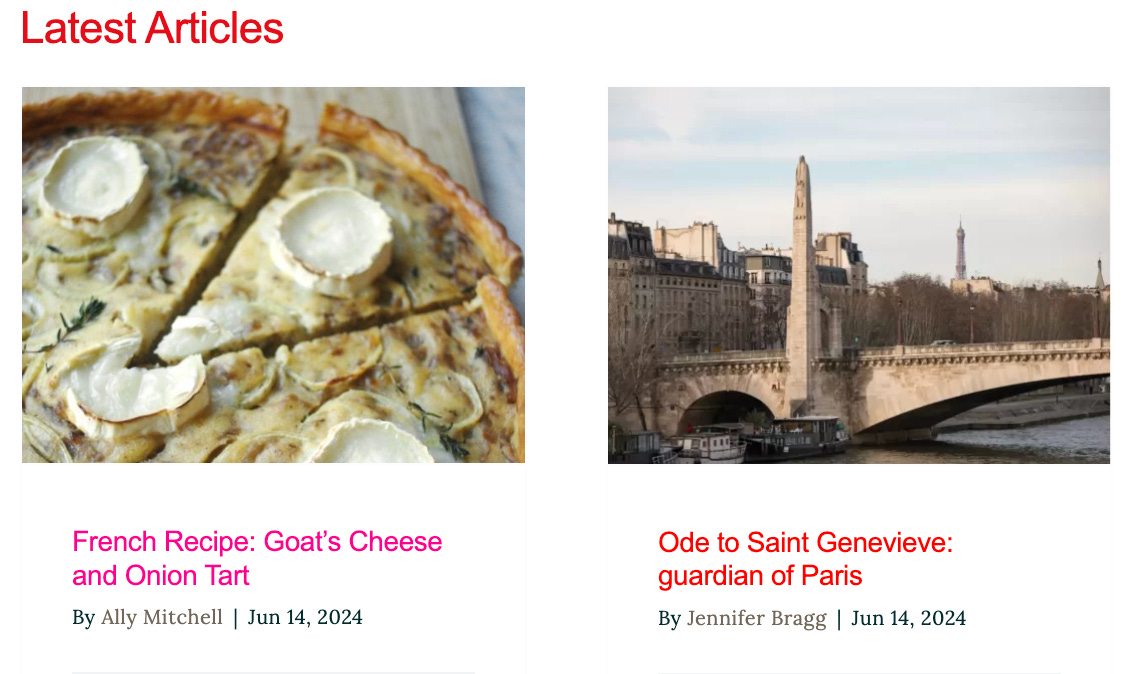The image size is (1142, 674).
Task: Open Ode to Saint Genevieve article title
Action: (805, 558)
